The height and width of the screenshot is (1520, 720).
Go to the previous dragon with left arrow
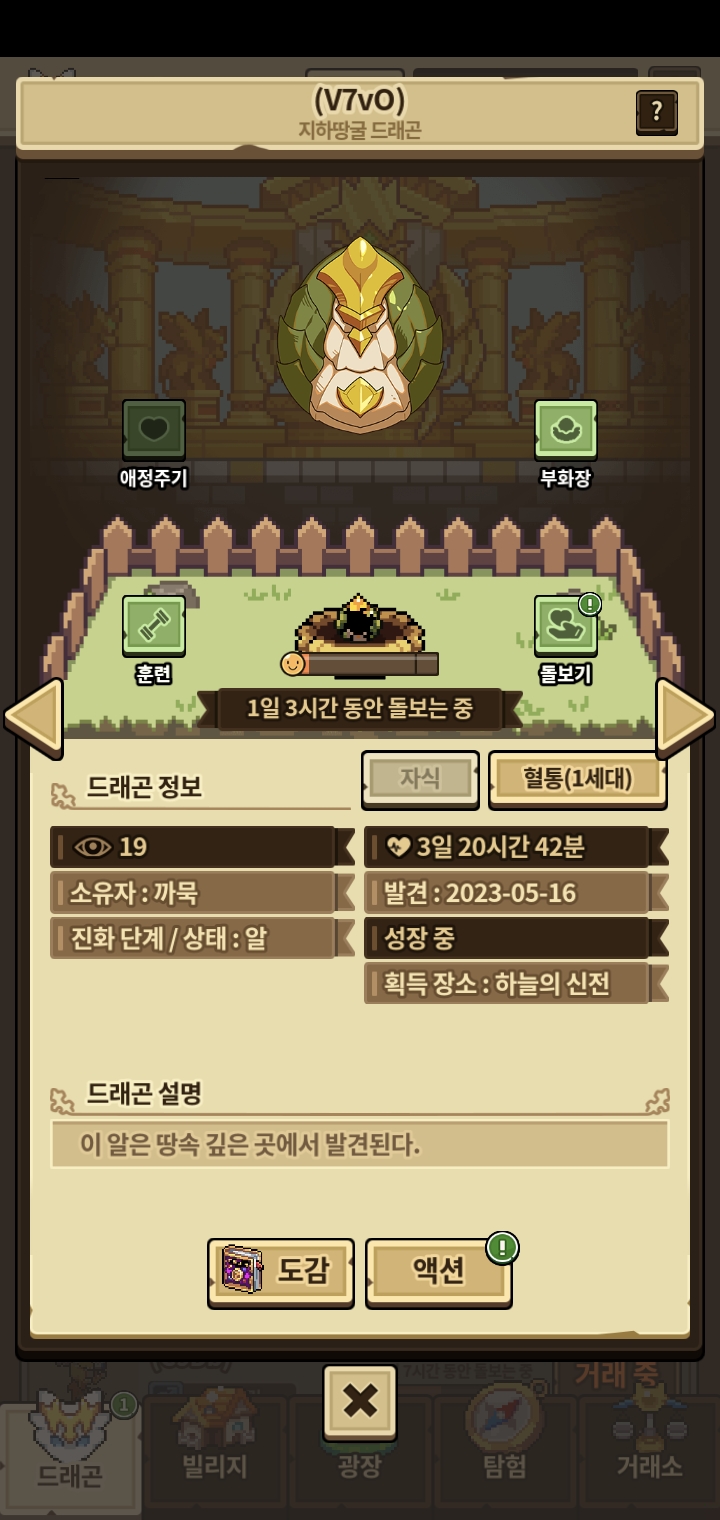click(33, 716)
